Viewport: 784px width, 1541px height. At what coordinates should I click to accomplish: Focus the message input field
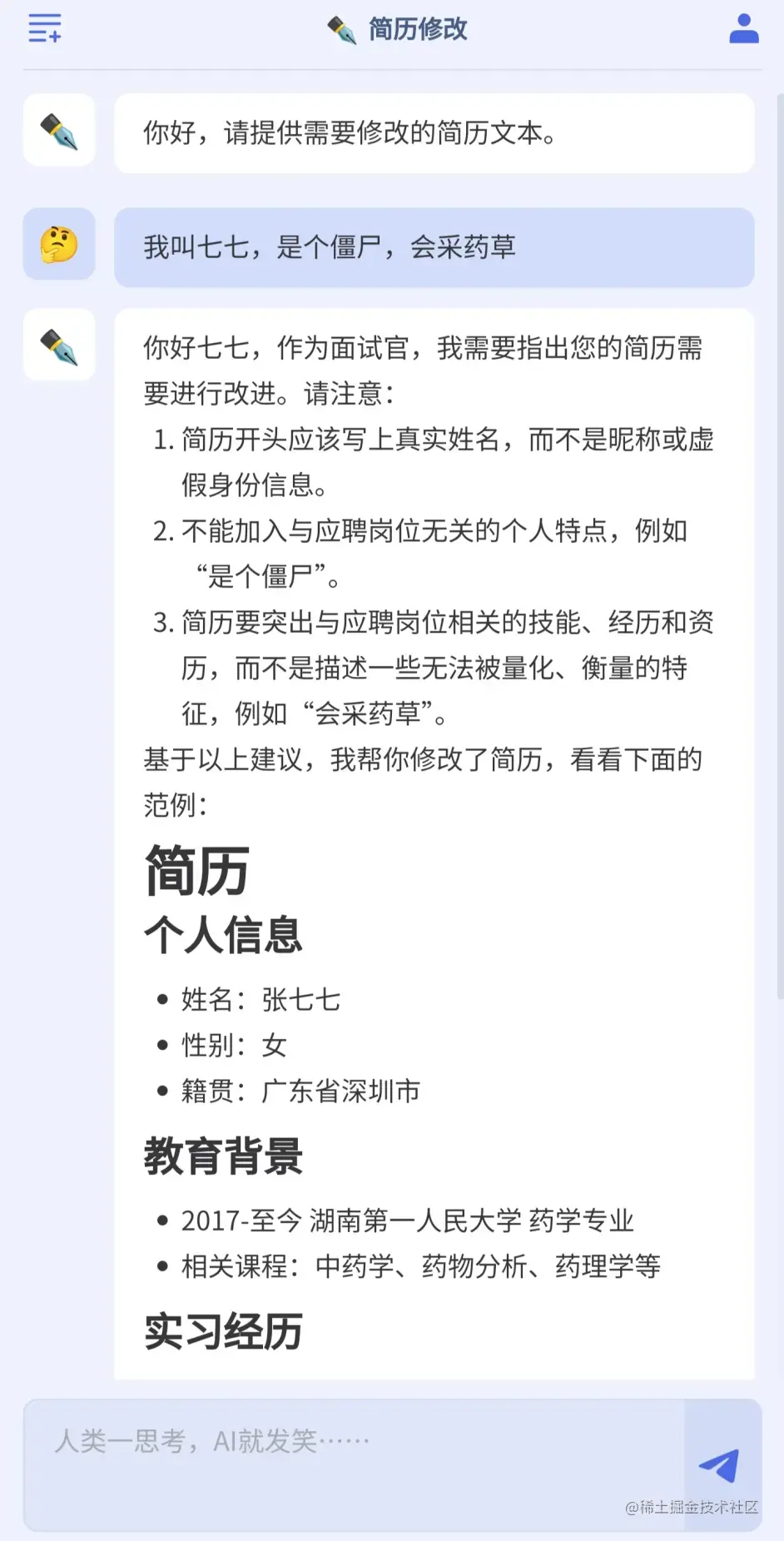[354, 1464]
